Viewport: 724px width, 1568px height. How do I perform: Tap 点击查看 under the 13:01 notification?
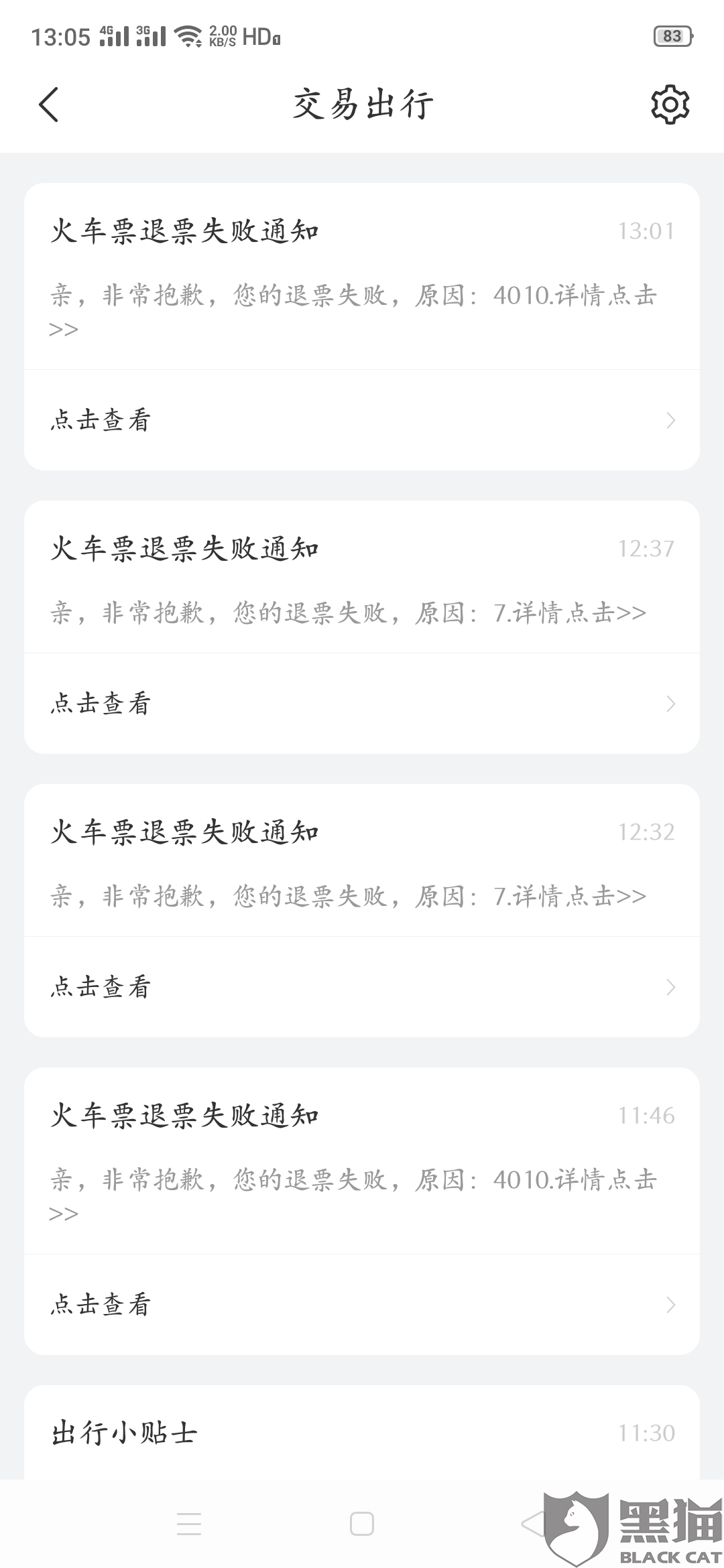tap(362, 420)
